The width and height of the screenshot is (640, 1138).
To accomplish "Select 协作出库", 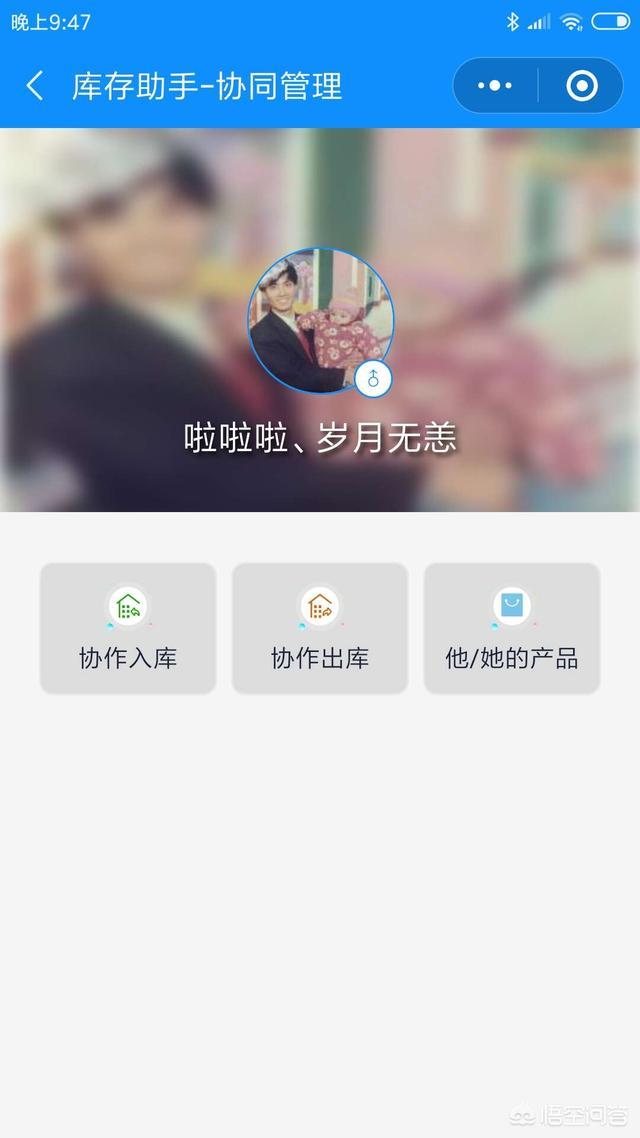I will [320, 628].
